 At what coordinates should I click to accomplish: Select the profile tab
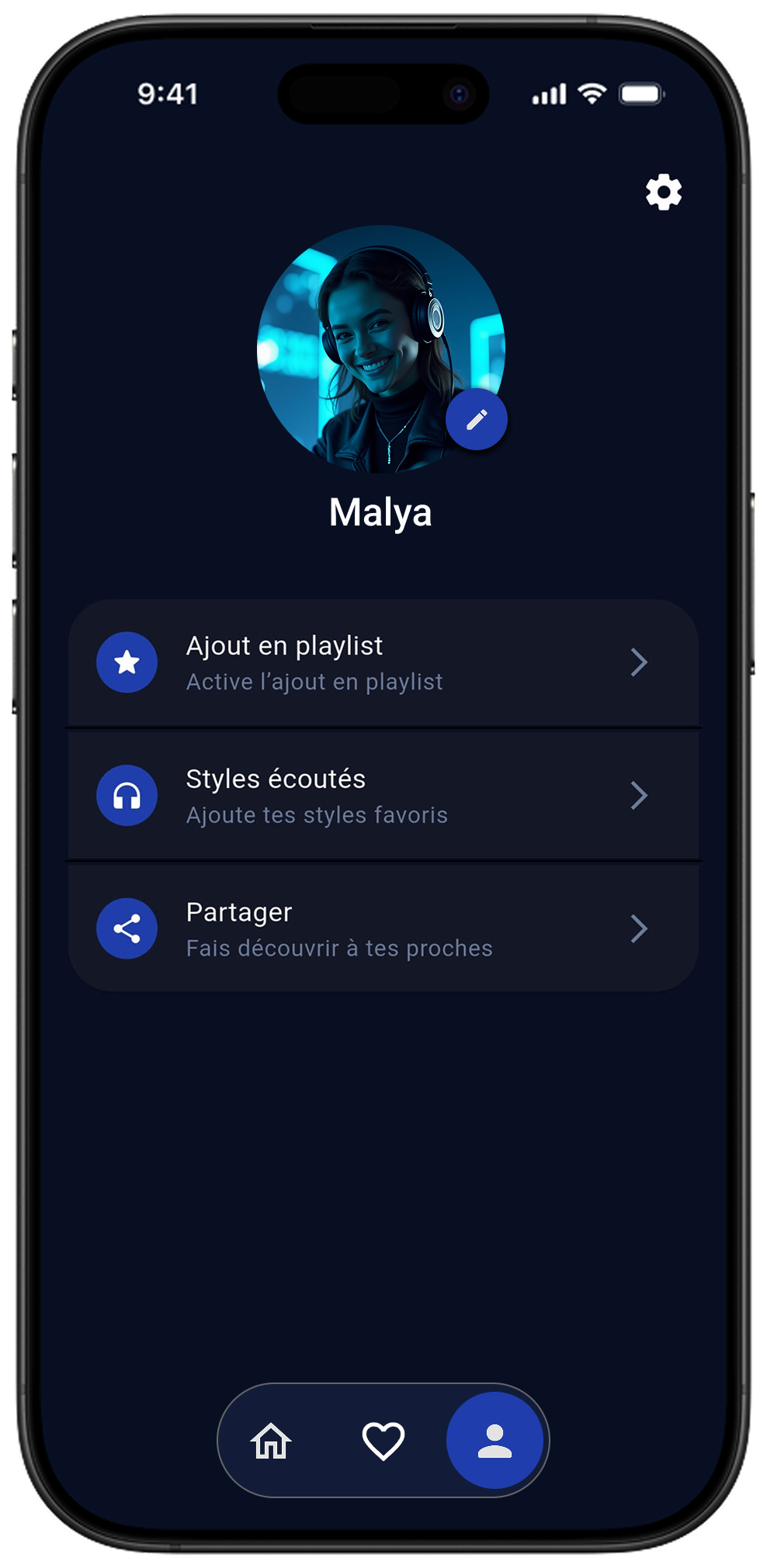pyautogui.click(x=495, y=1441)
